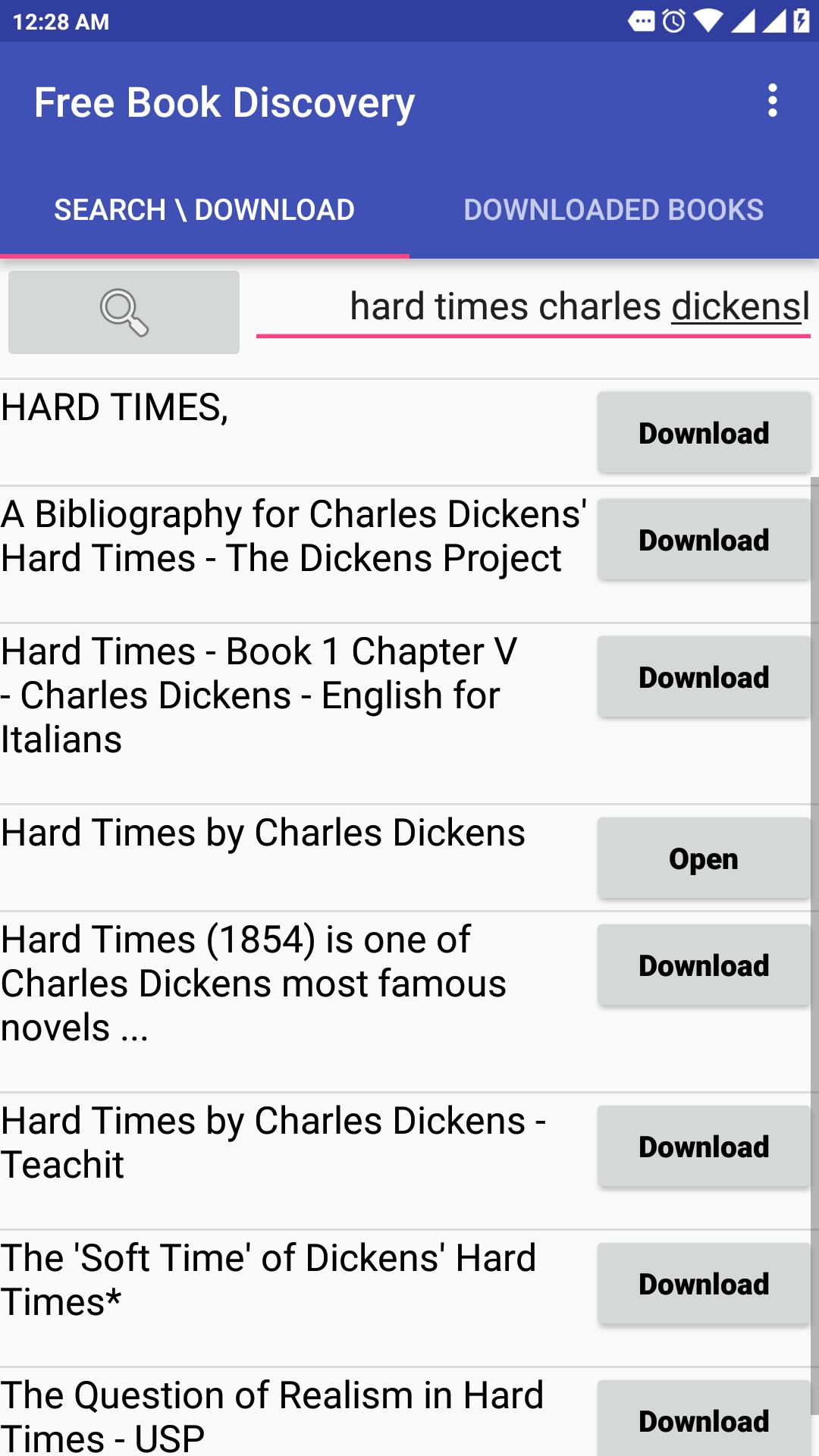Image resolution: width=819 pixels, height=1456 pixels.
Task: Download The 'Soft Time' of Dickens' Hard Times
Action: (x=704, y=1284)
